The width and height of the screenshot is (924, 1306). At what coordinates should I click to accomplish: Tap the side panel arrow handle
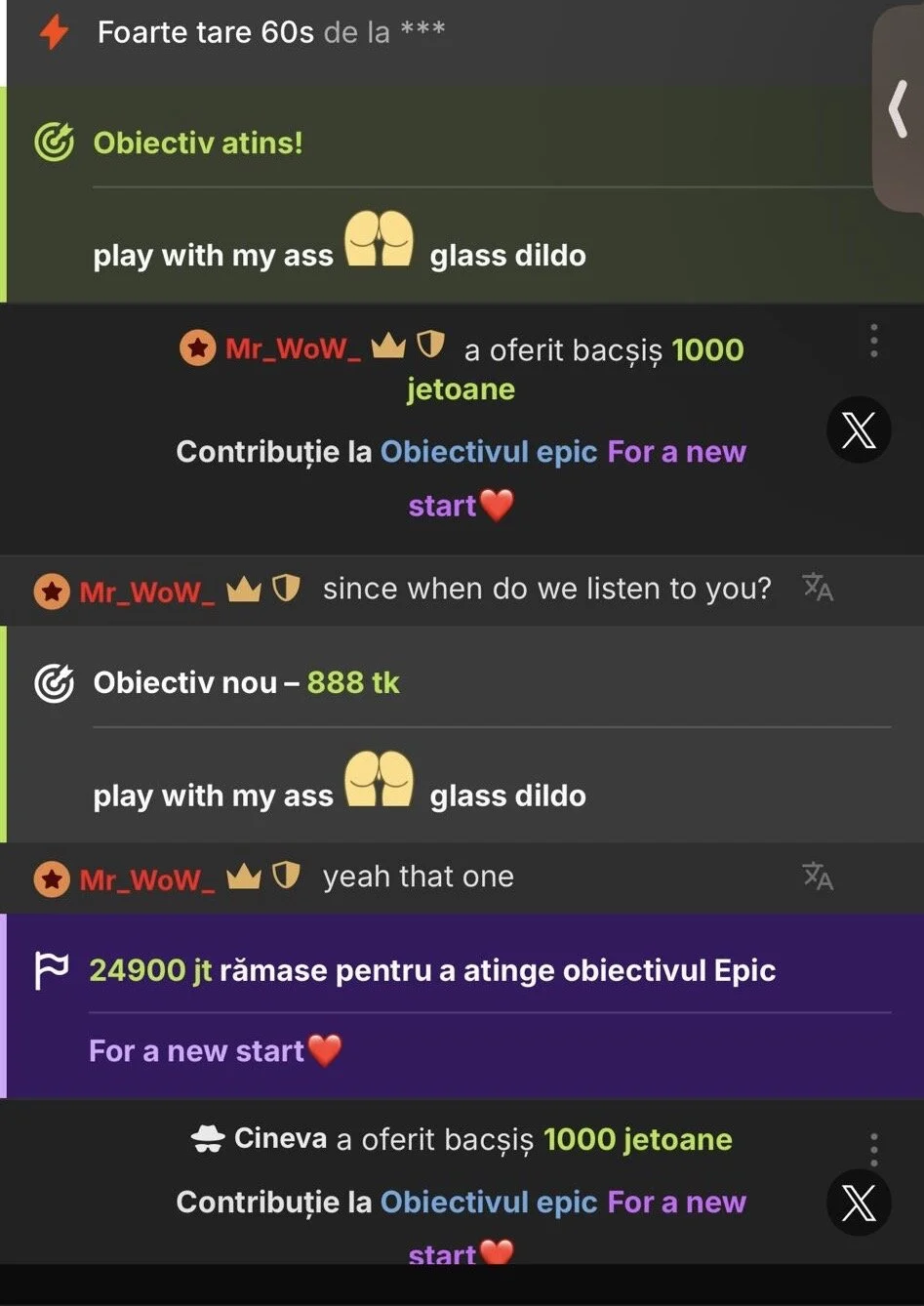point(899,108)
